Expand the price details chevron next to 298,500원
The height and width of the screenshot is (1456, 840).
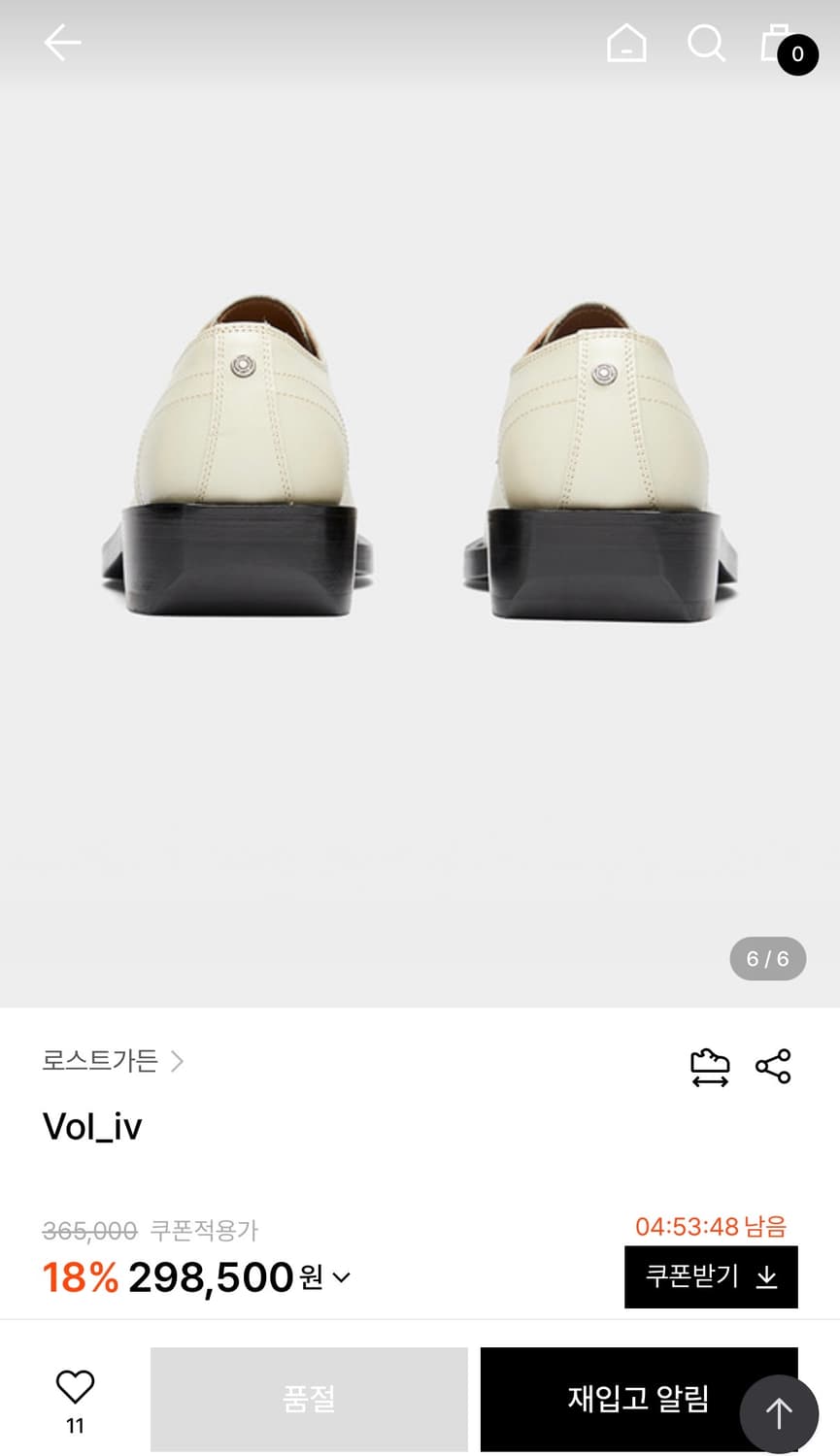[339, 1278]
